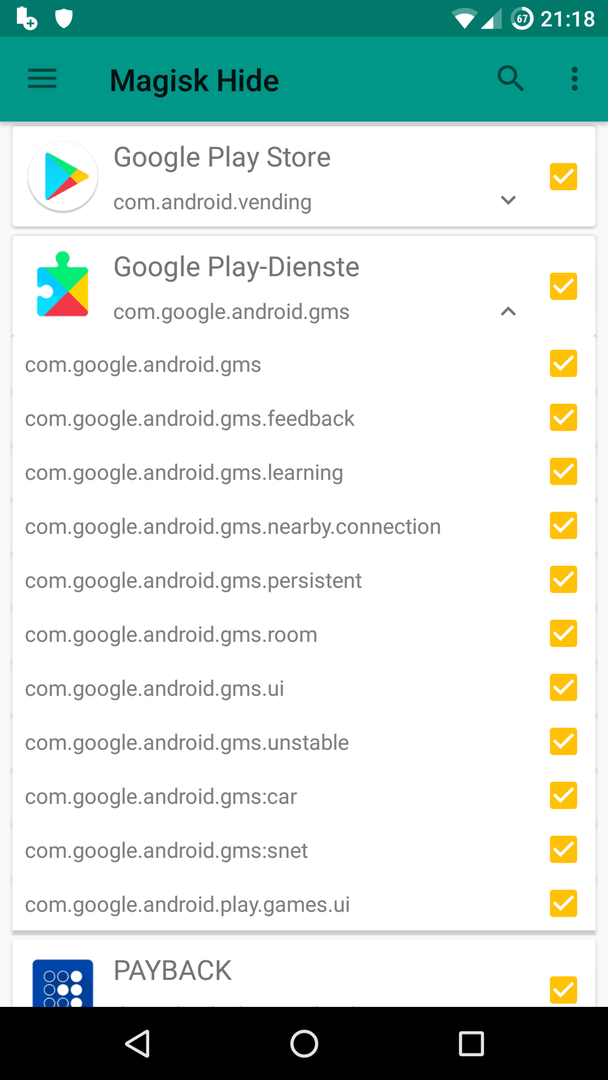Open the three-dot overflow menu

574,79
